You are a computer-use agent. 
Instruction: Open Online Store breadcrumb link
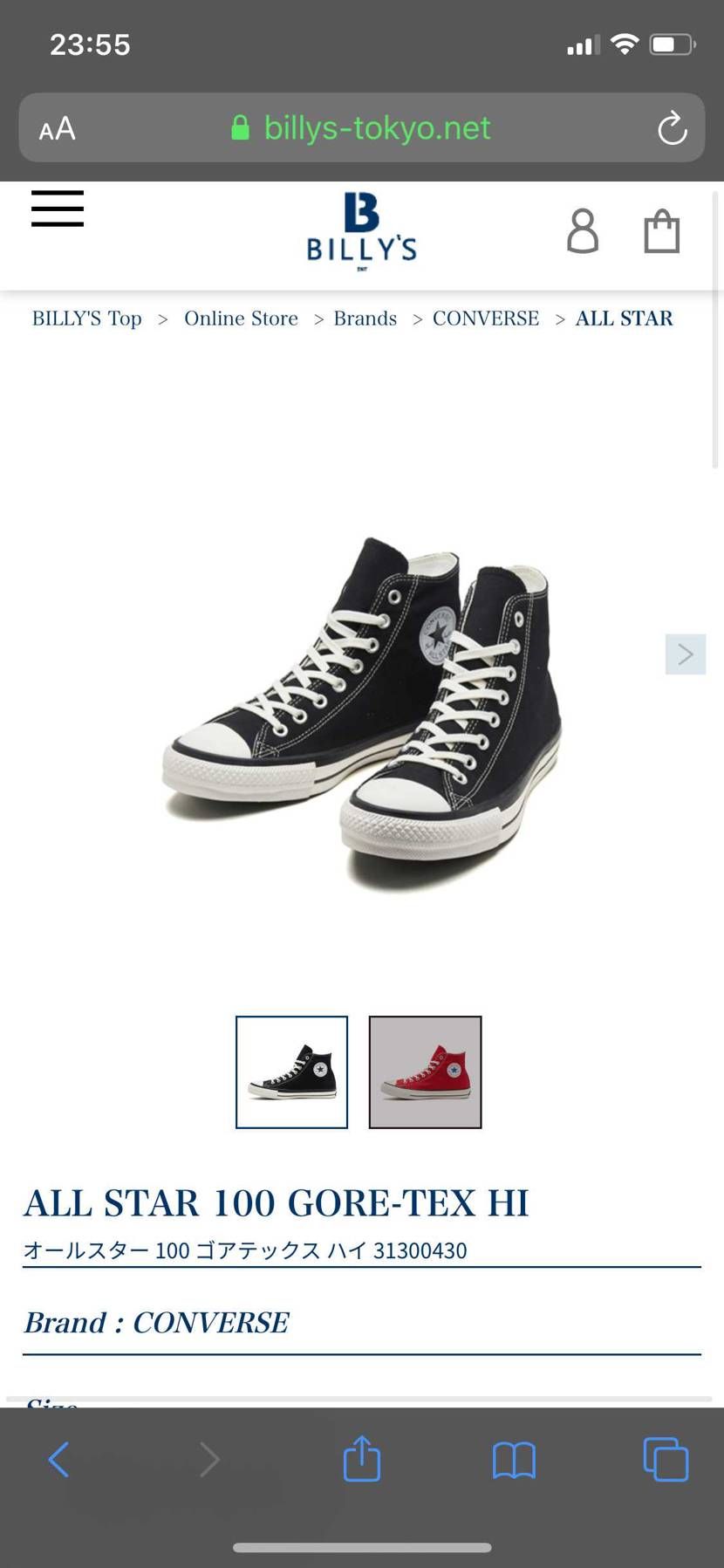click(241, 318)
